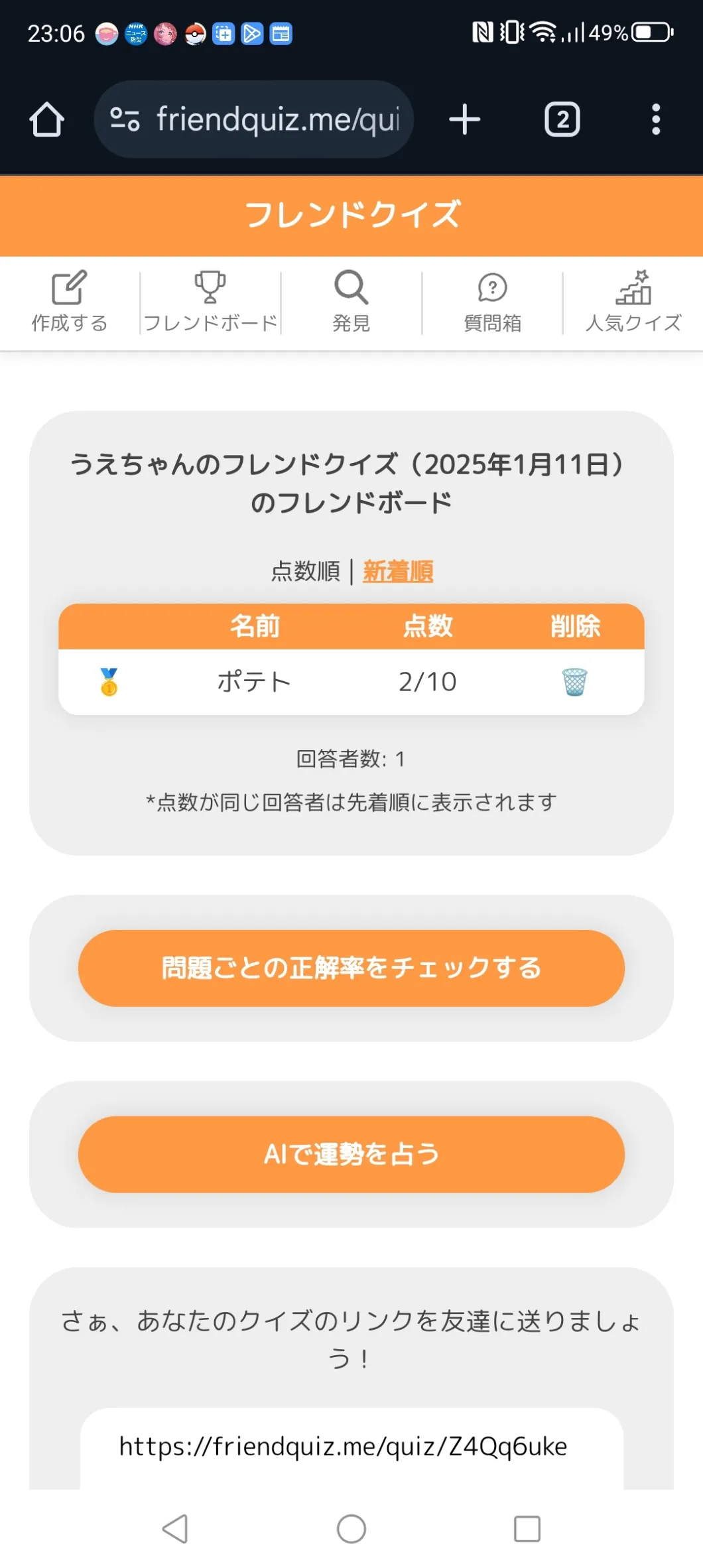Viewport: 703px width, 1568px height.
Task: Open the 質問箱 tab
Action: click(x=492, y=302)
